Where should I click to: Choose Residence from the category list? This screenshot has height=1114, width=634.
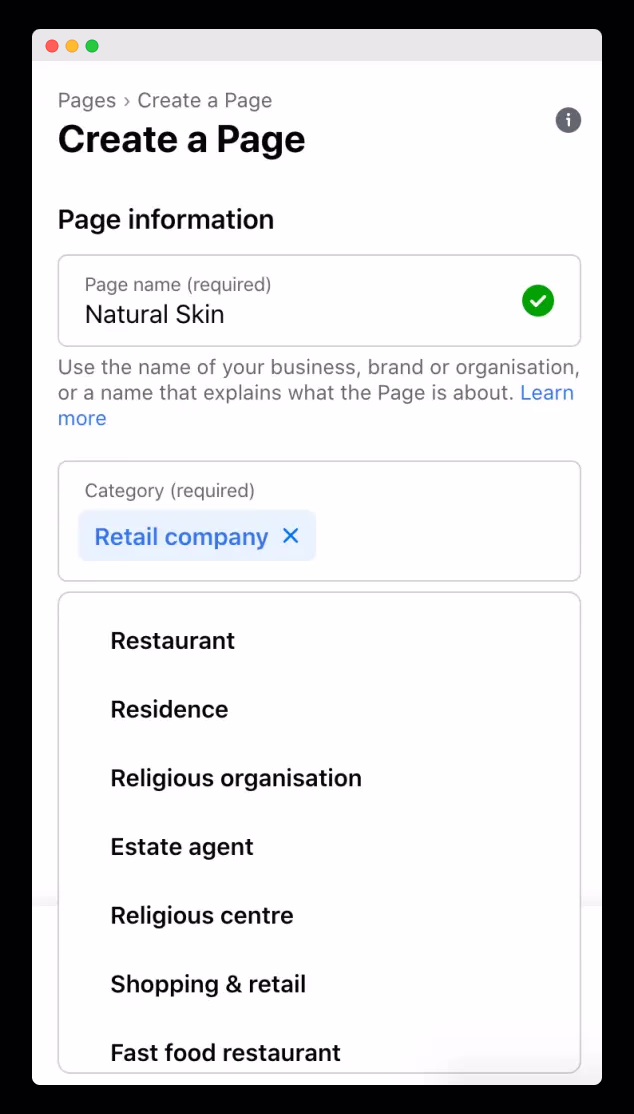(169, 710)
